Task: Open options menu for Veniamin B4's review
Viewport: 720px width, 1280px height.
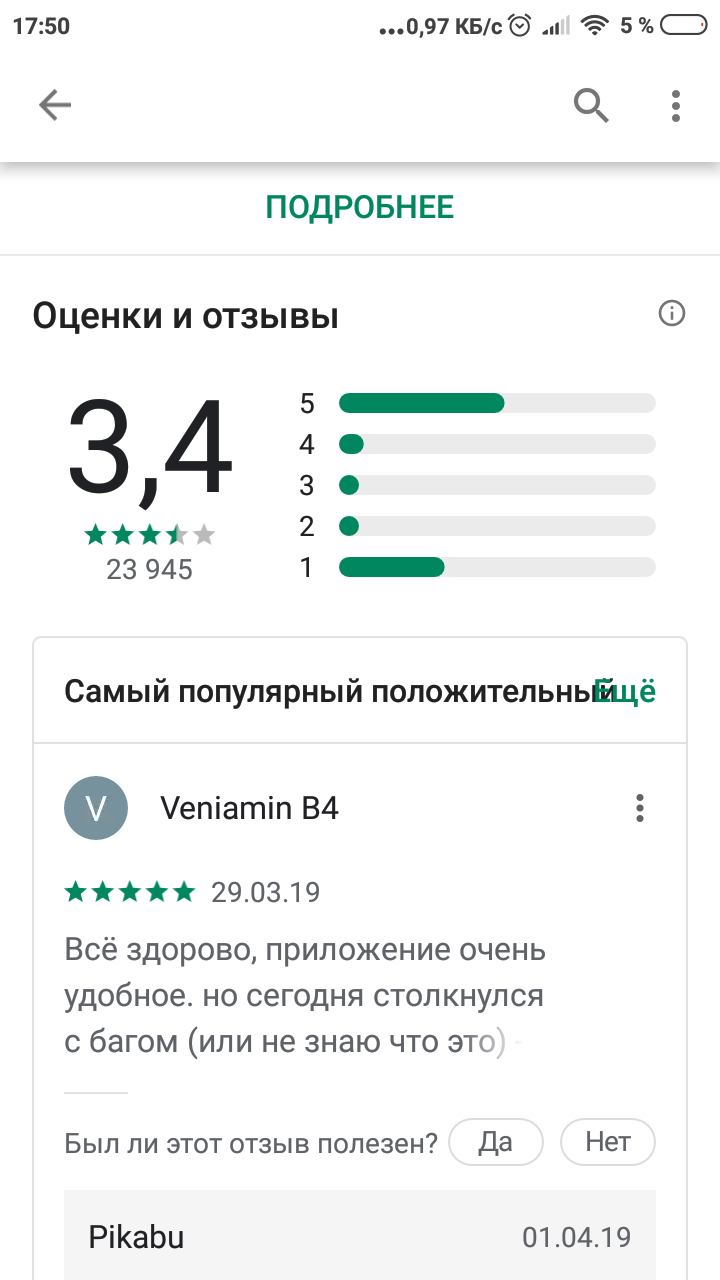Action: coord(640,808)
